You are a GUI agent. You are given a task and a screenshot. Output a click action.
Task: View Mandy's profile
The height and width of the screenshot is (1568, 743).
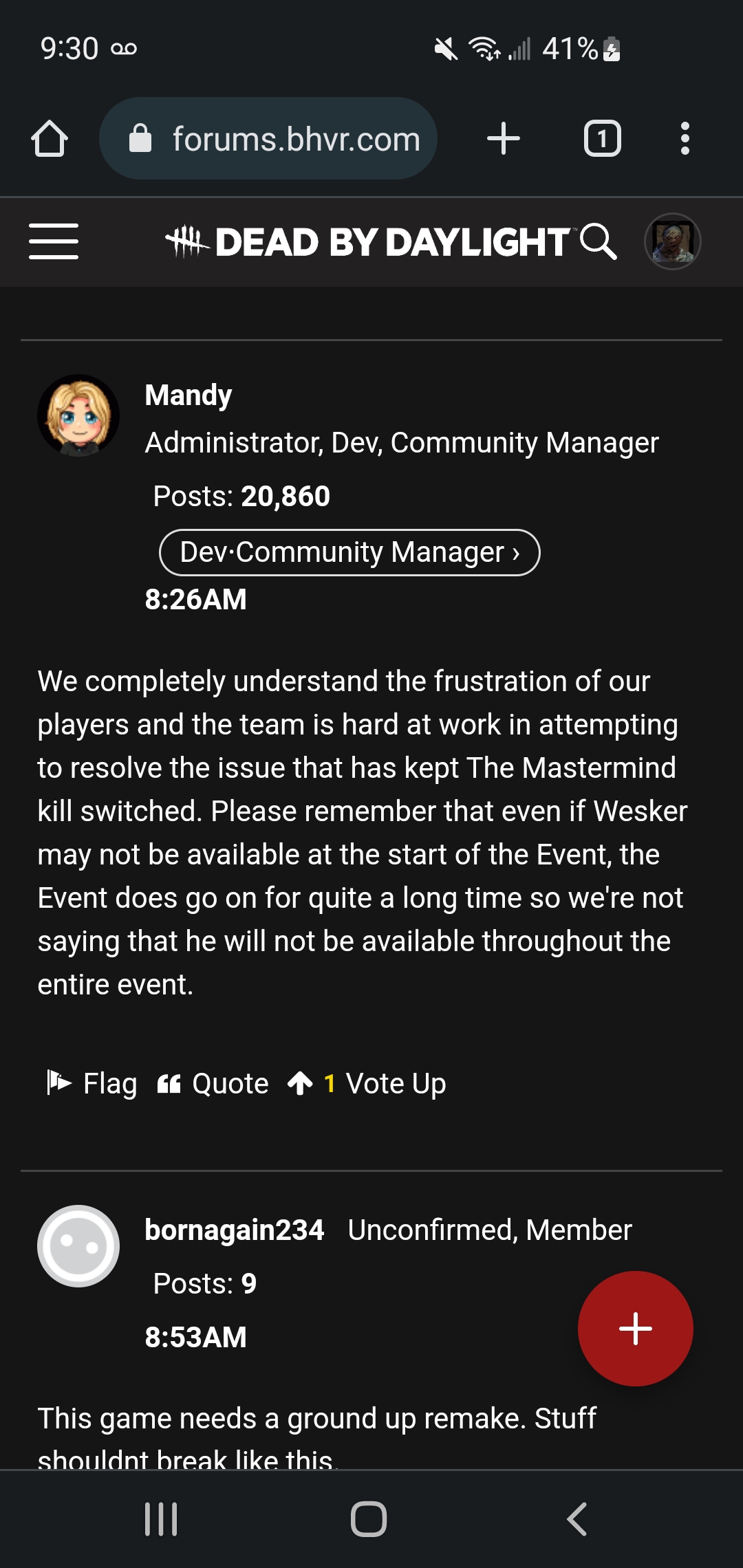coord(189,395)
